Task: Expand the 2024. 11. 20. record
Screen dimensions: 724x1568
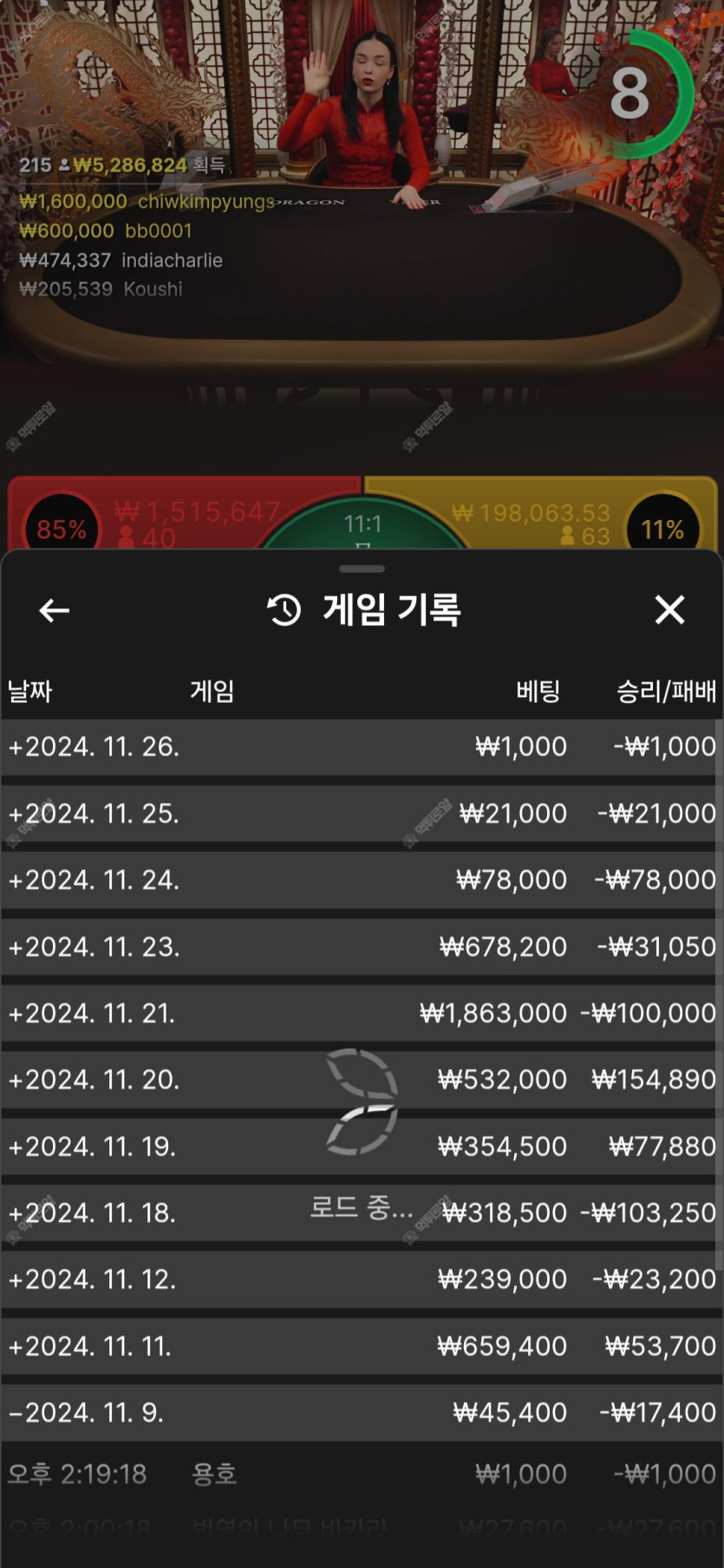Action: (x=94, y=1079)
